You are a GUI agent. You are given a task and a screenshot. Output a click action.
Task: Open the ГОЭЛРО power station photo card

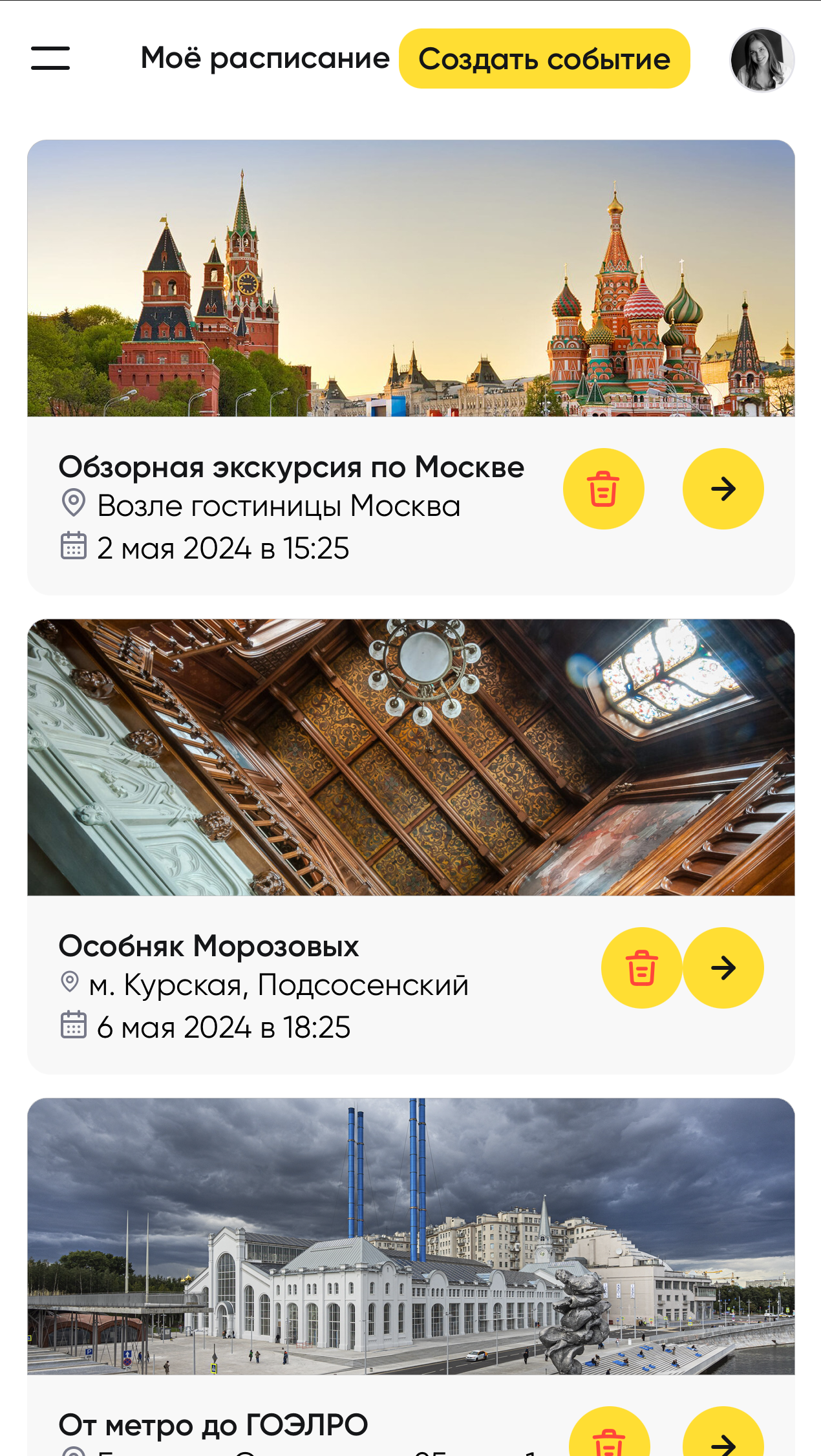tap(411, 1236)
